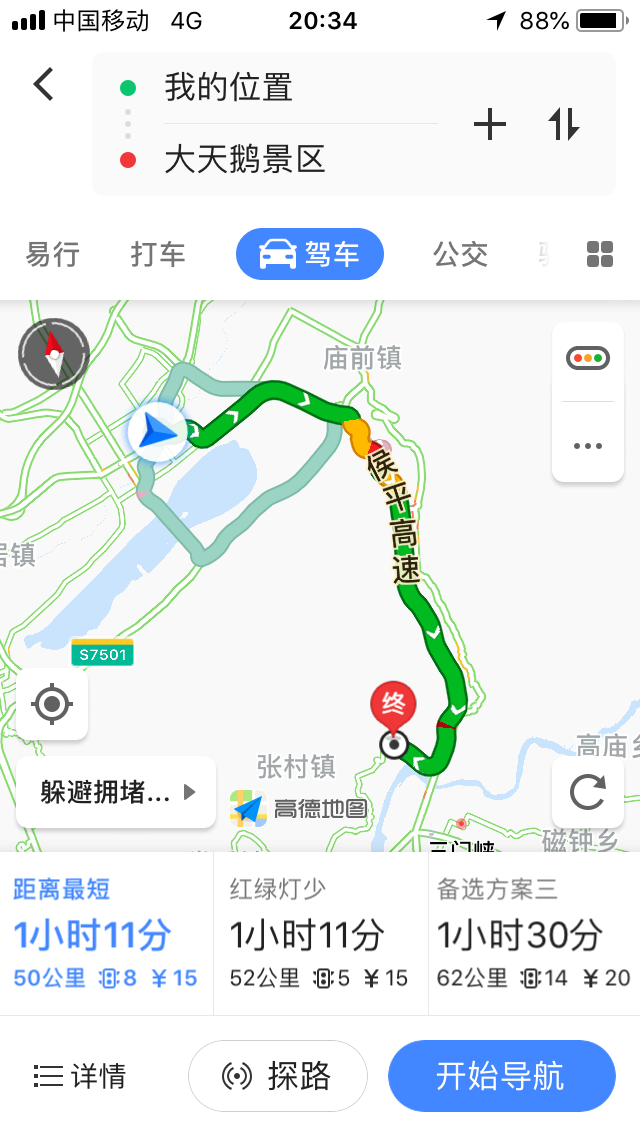Change the destination 大天鹅景区
Image resolution: width=640 pixels, height=1136 pixels.
pyautogui.click(x=245, y=160)
